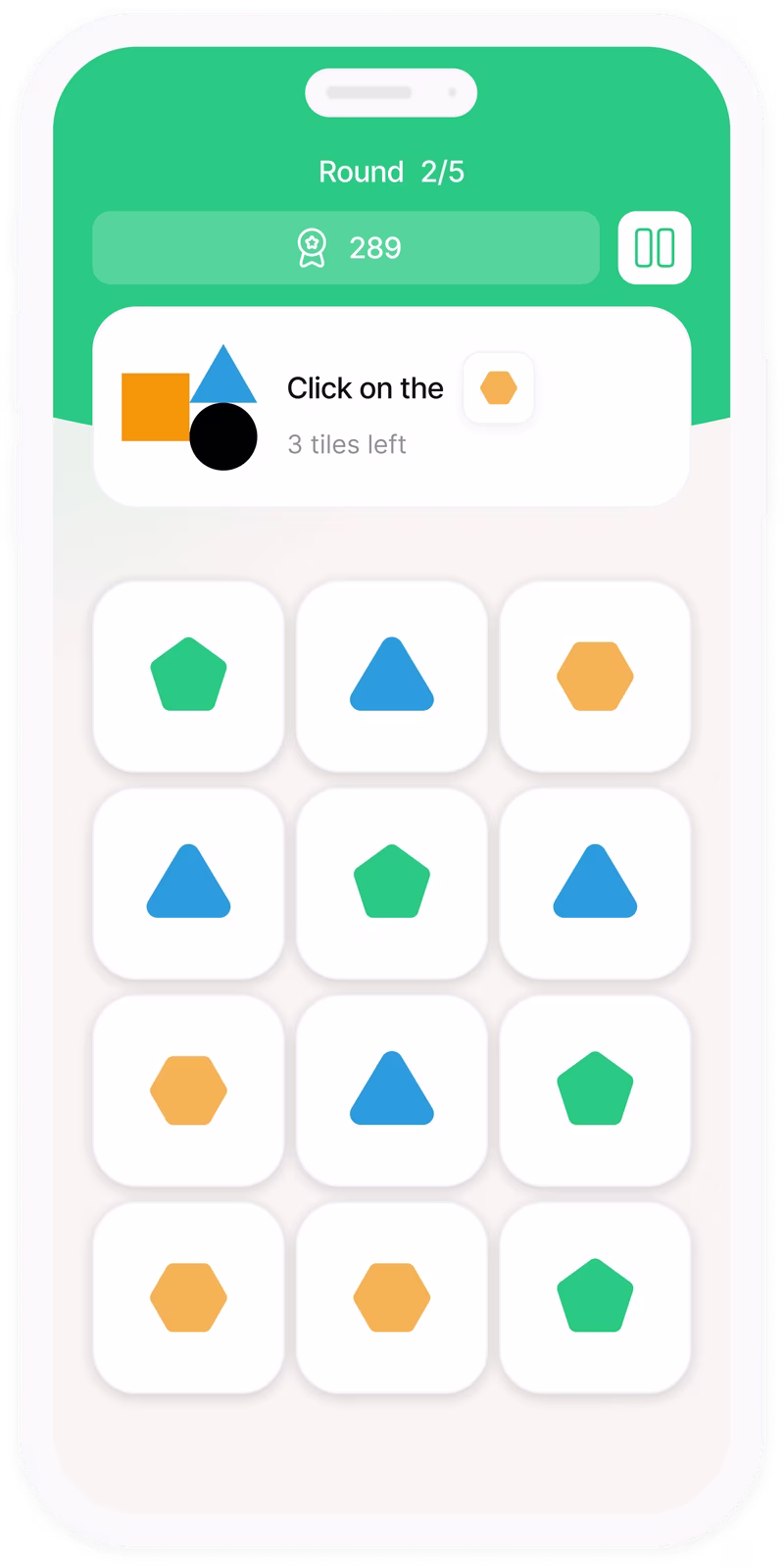
Task: Tap the green pentagon tile in the top row
Action: pos(188,676)
